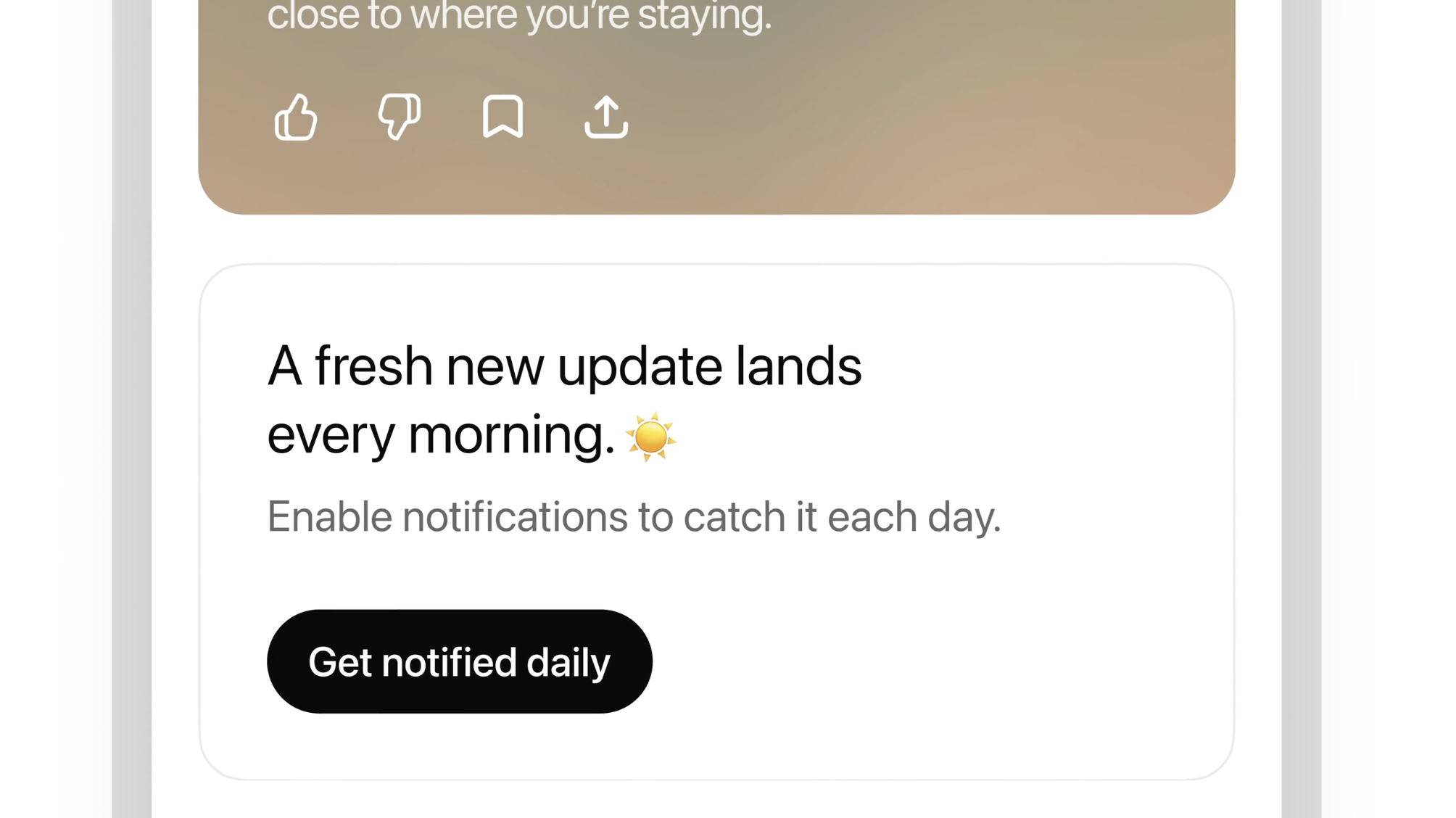Tap Get notified daily button
This screenshot has height=818, width=1456.
click(x=459, y=661)
